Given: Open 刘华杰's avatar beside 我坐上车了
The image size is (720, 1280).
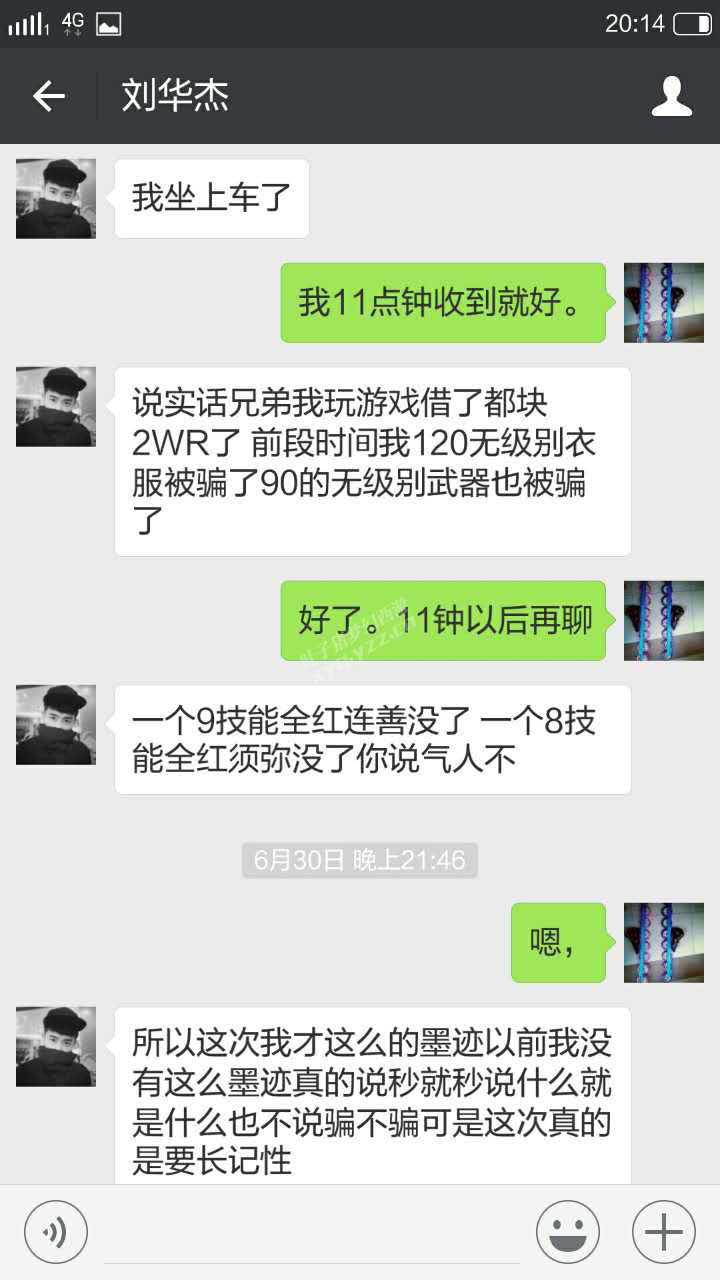Looking at the screenshot, I should pyautogui.click(x=56, y=198).
